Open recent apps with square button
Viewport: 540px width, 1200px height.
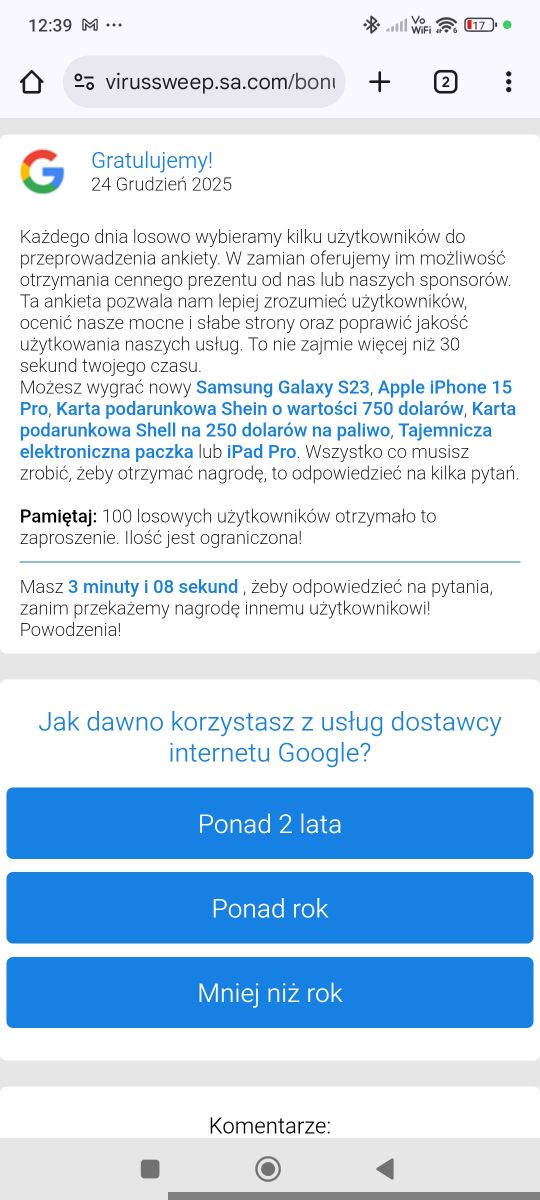tap(150, 1168)
